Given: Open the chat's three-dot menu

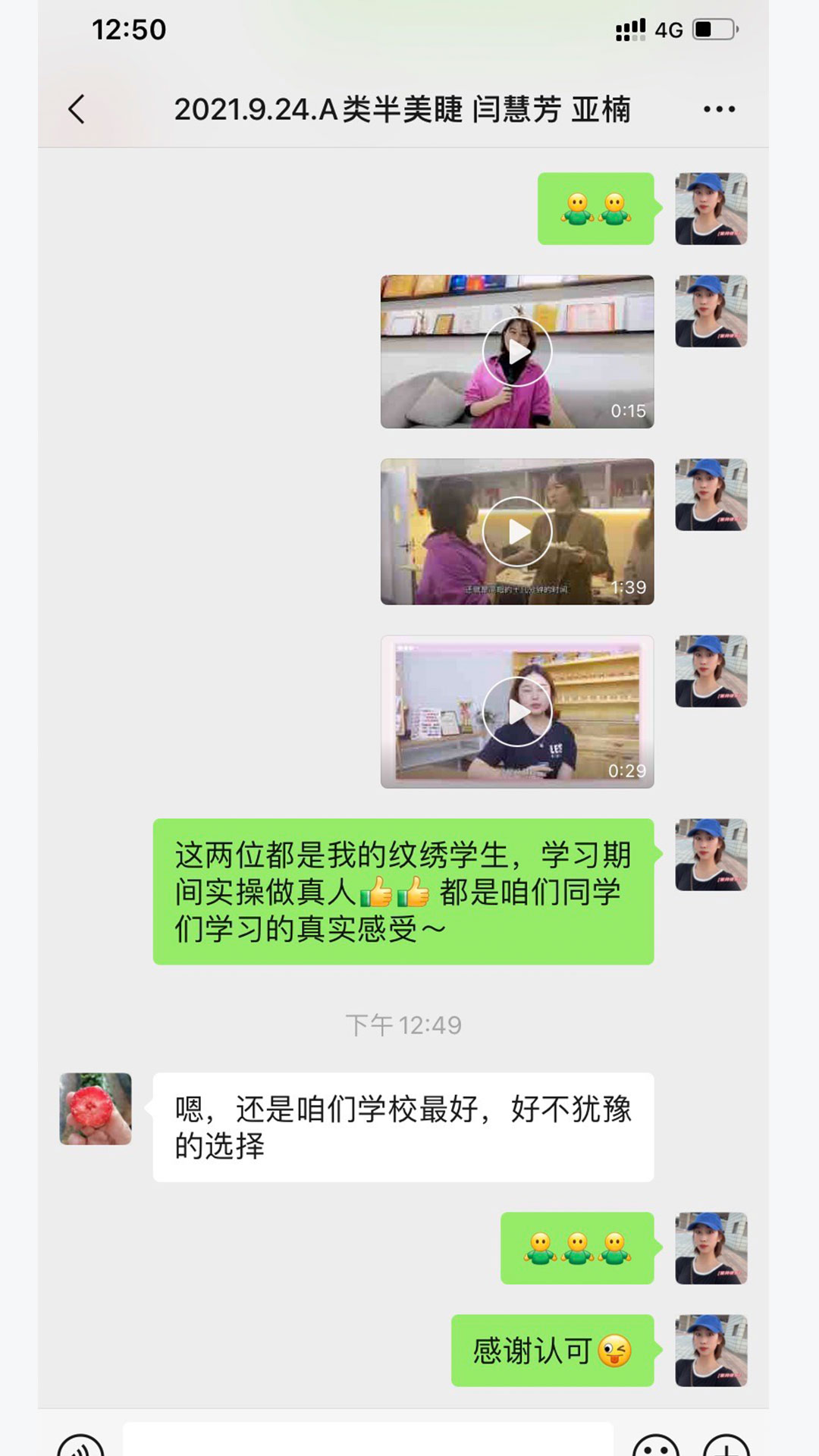Looking at the screenshot, I should click(x=718, y=109).
